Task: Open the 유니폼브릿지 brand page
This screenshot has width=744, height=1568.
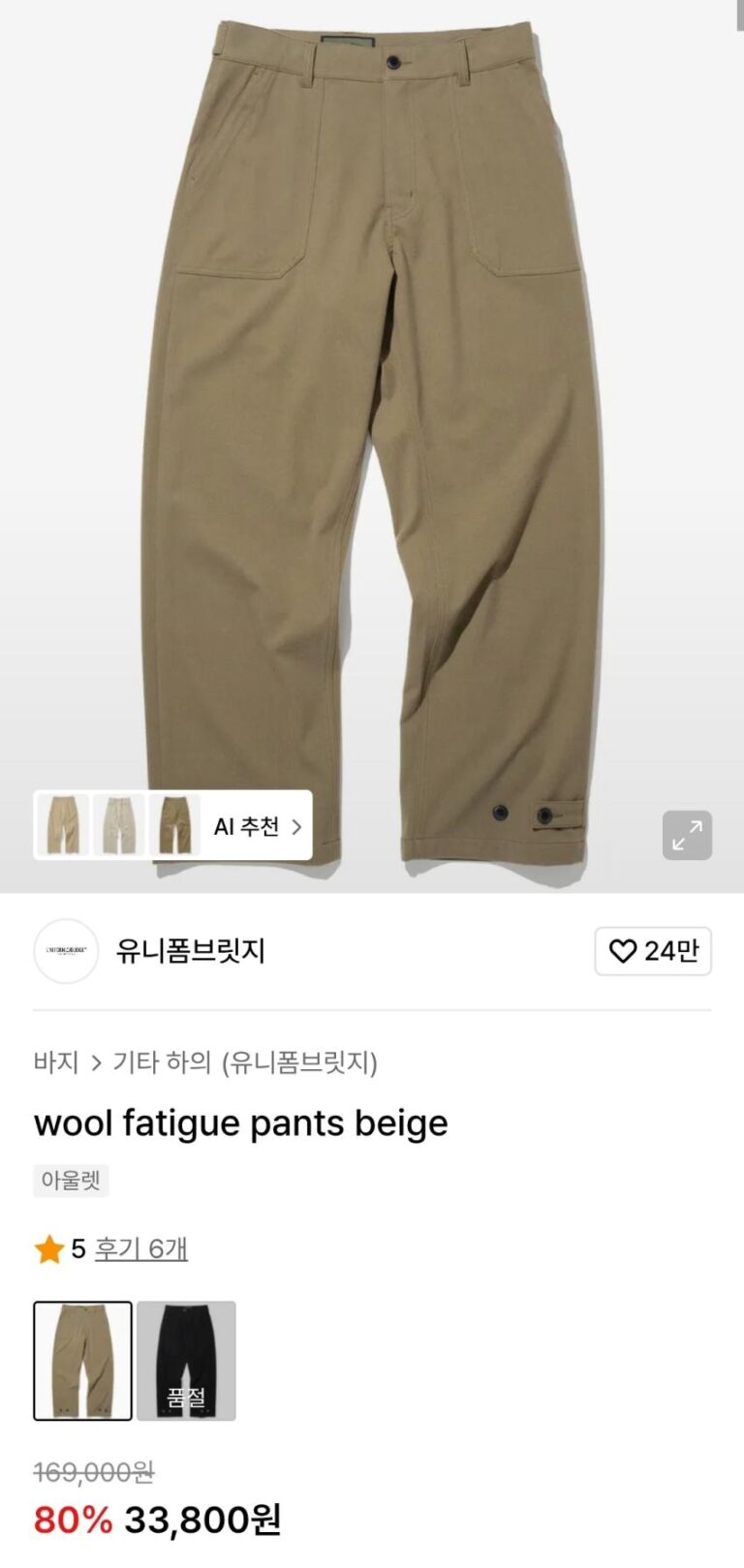Action: 190,951
